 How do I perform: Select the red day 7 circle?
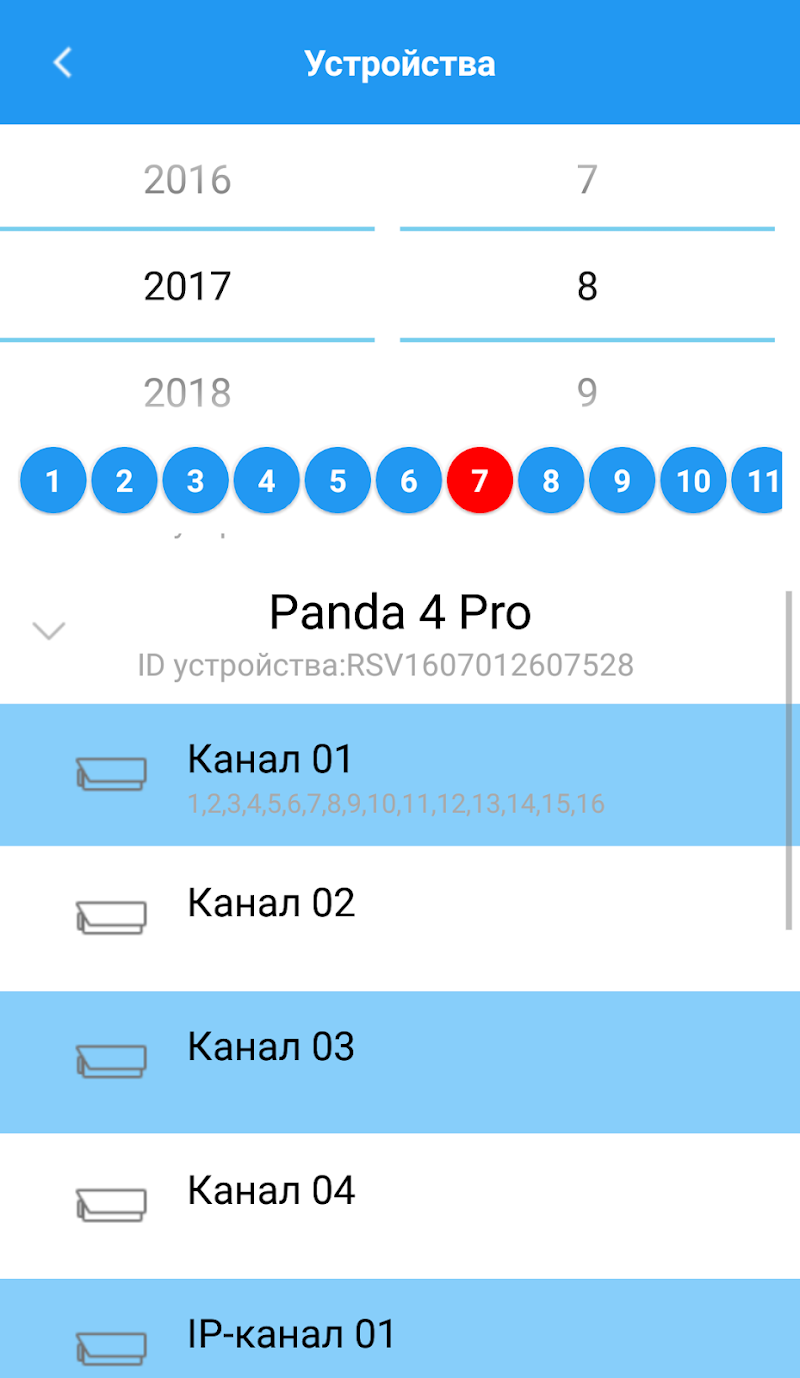pyautogui.click(x=479, y=480)
